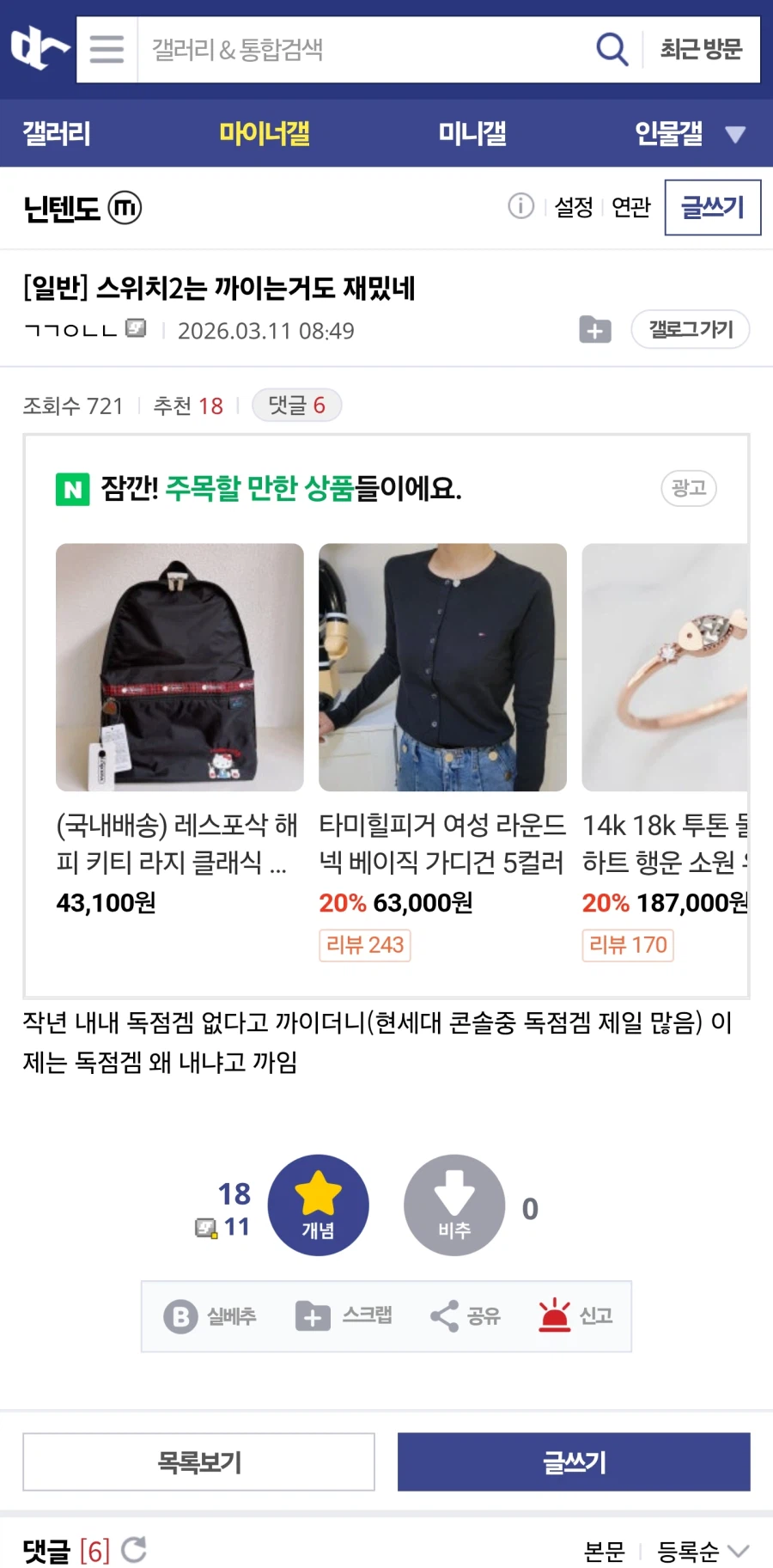This screenshot has width=773, height=1568.
Task: Open the gallery info (i) icon
Action: click(521, 206)
